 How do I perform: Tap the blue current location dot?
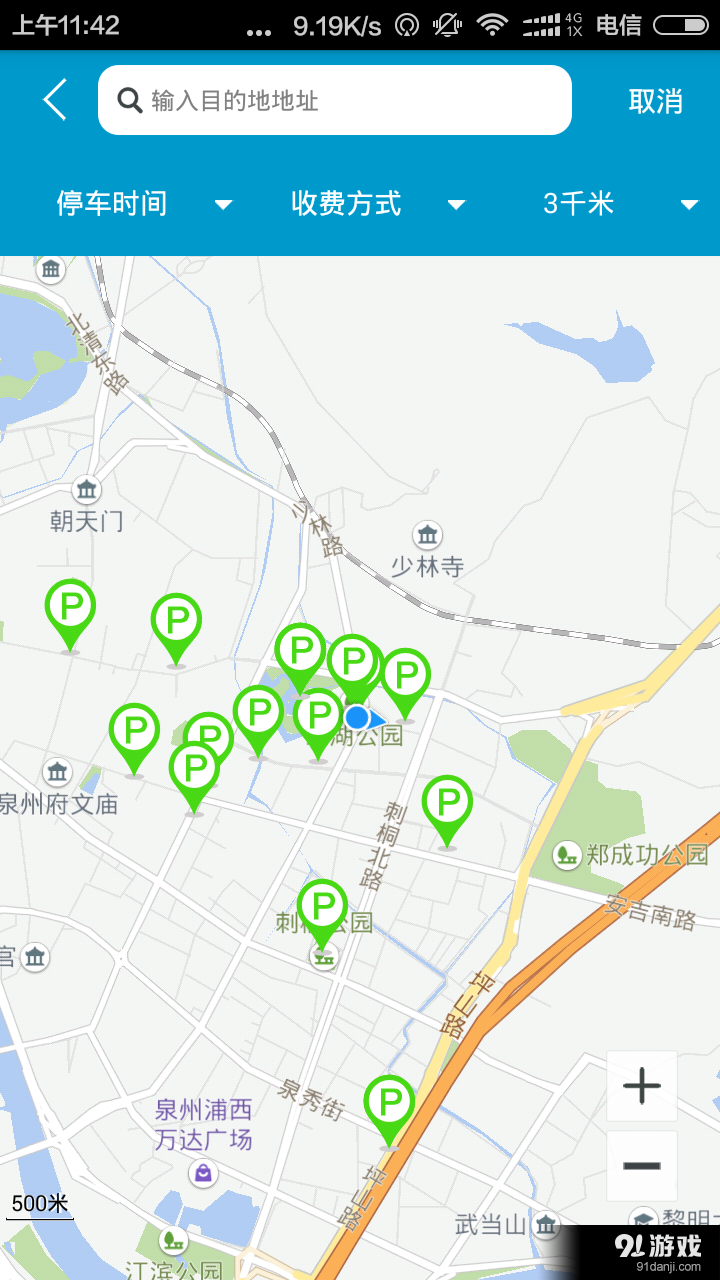click(x=358, y=716)
